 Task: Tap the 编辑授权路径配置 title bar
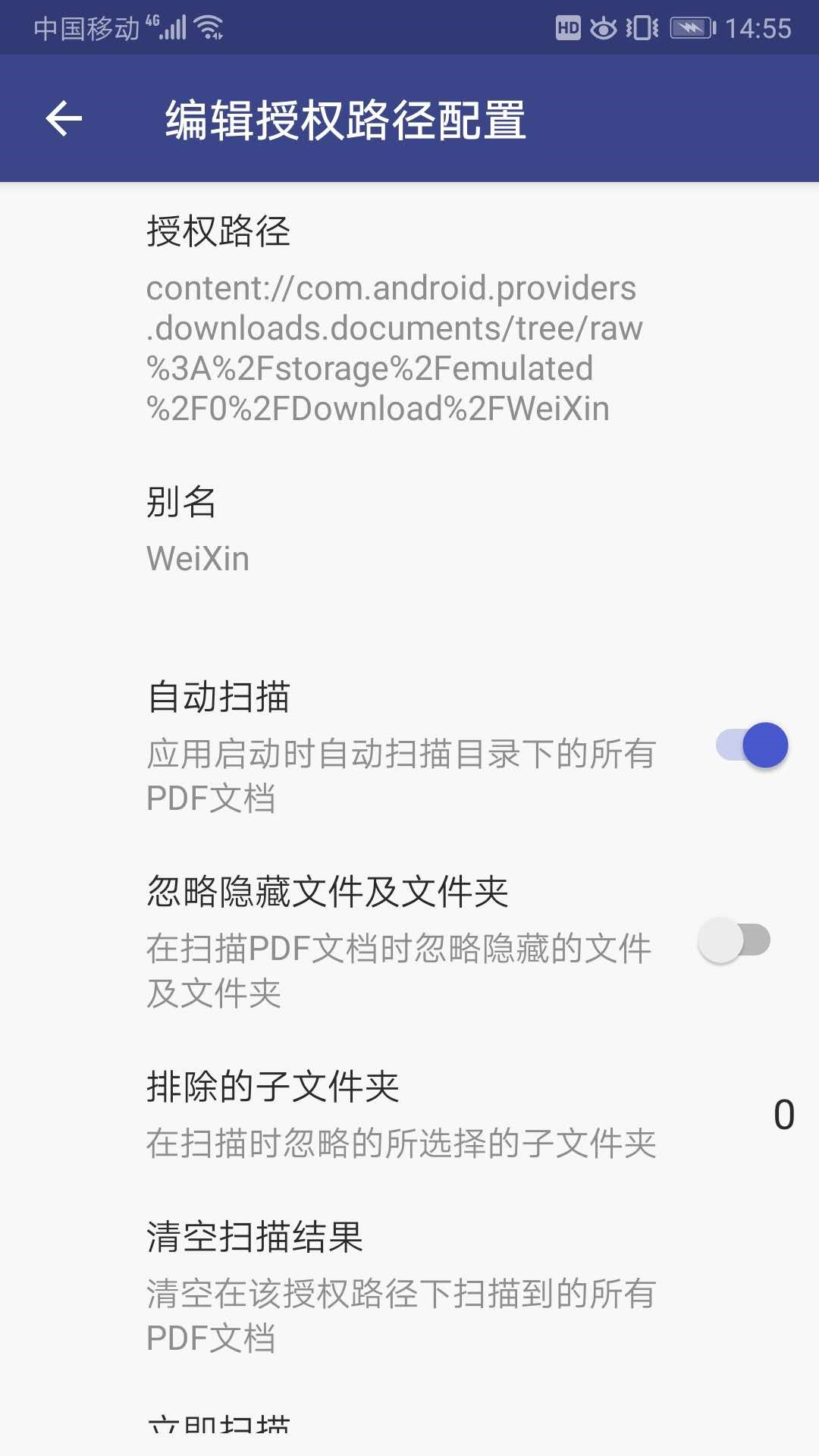tap(345, 118)
